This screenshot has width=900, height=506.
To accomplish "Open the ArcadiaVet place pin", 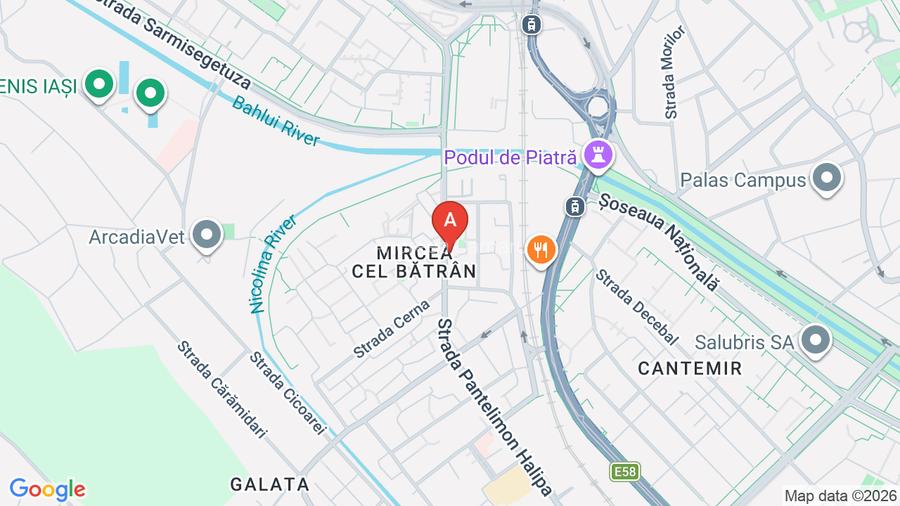I will 207,236.
